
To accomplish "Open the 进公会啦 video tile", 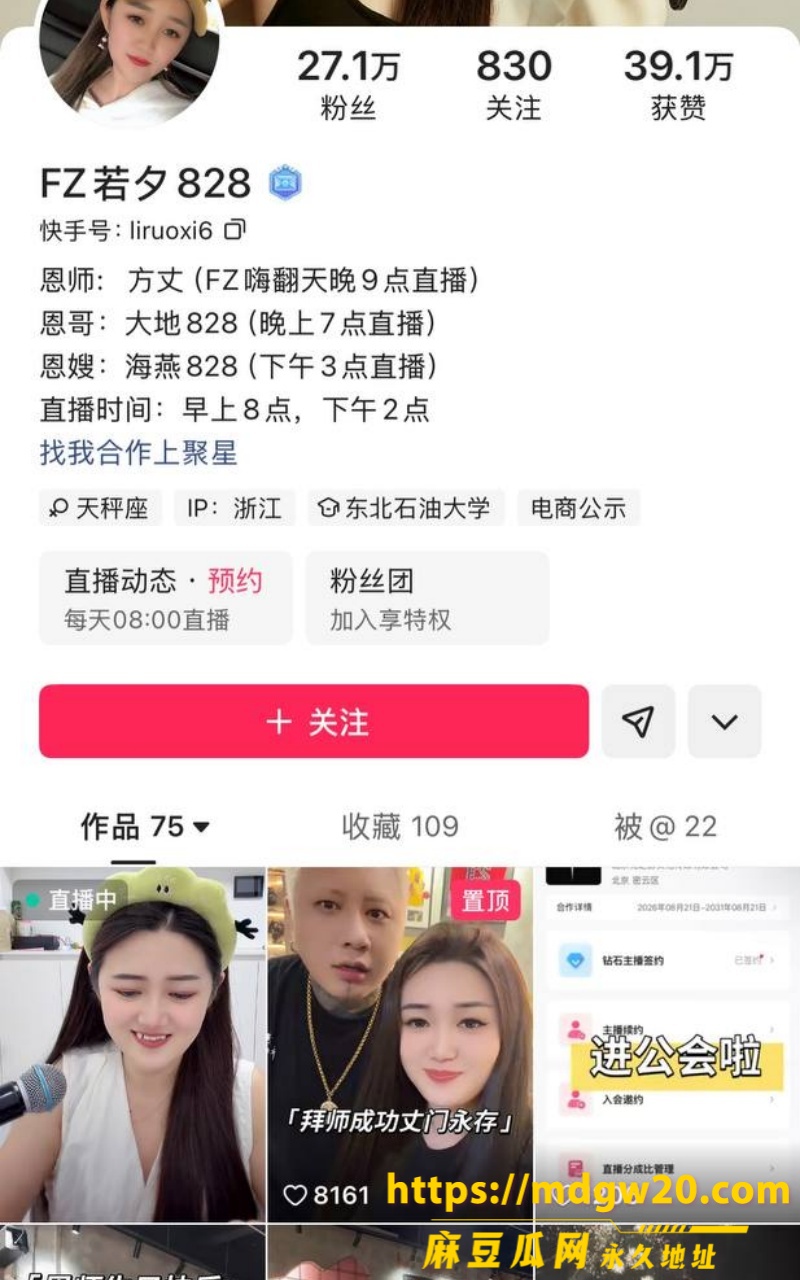I will [668, 1044].
